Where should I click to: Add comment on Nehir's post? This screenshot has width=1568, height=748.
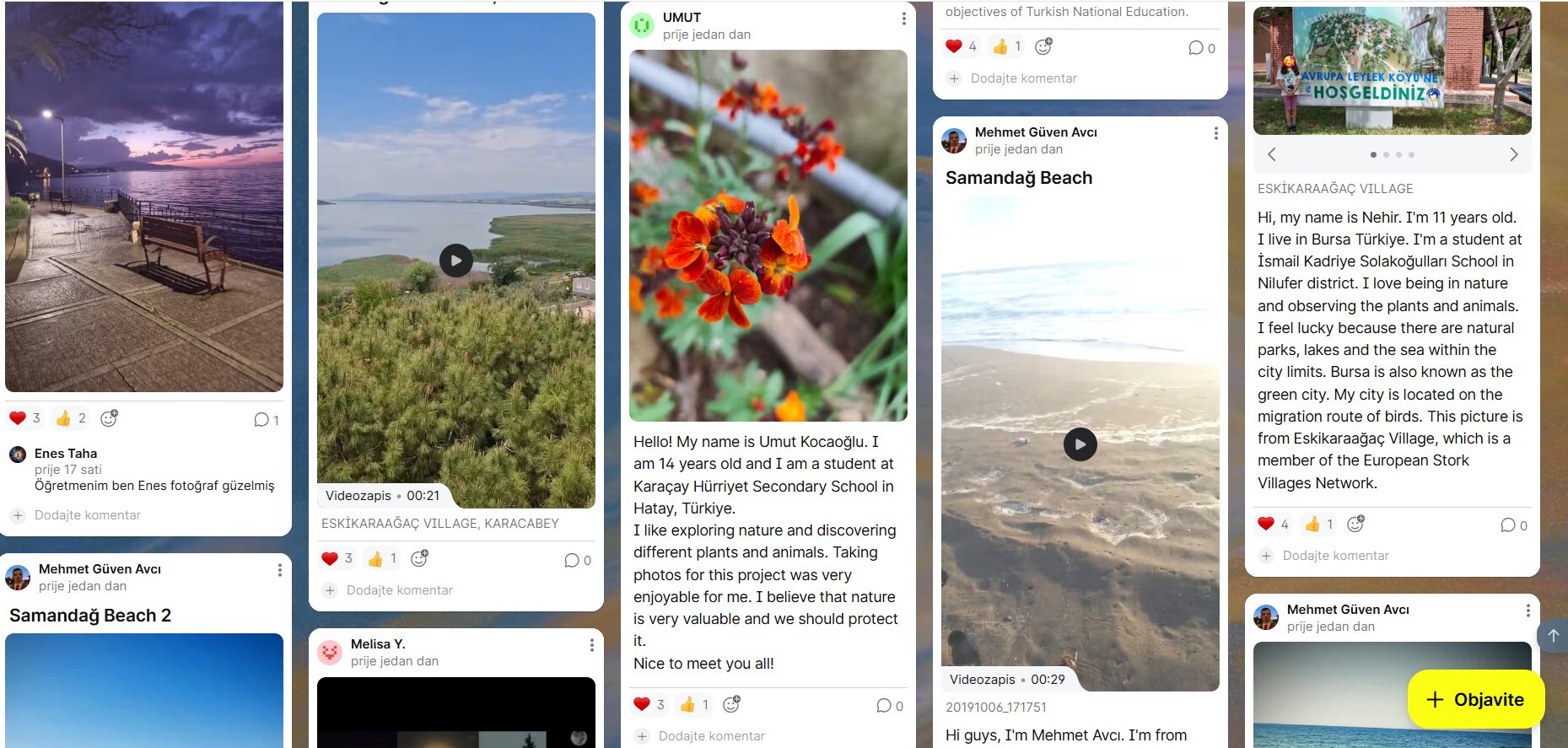pyautogui.click(x=1334, y=556)
